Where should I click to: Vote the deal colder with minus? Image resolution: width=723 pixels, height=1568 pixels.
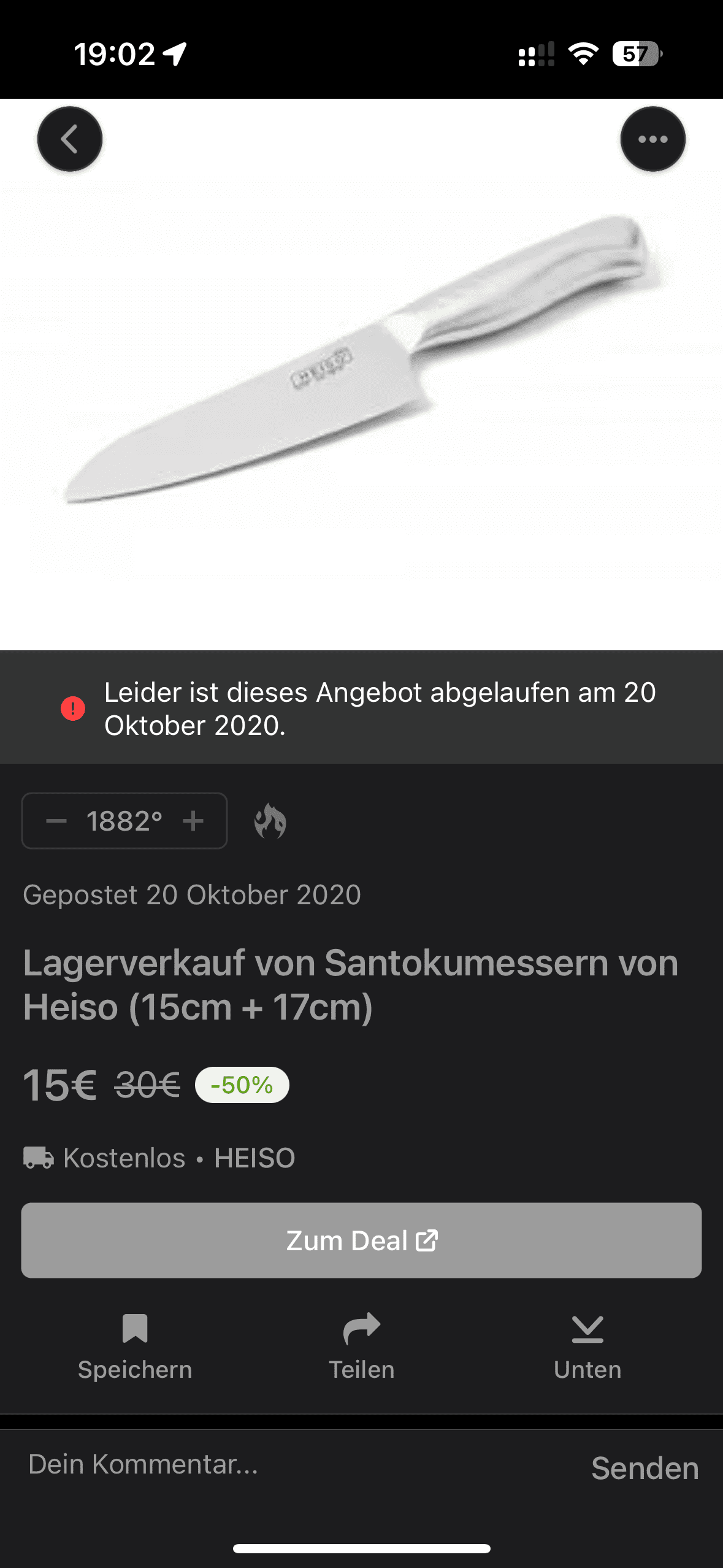(56, 821)
